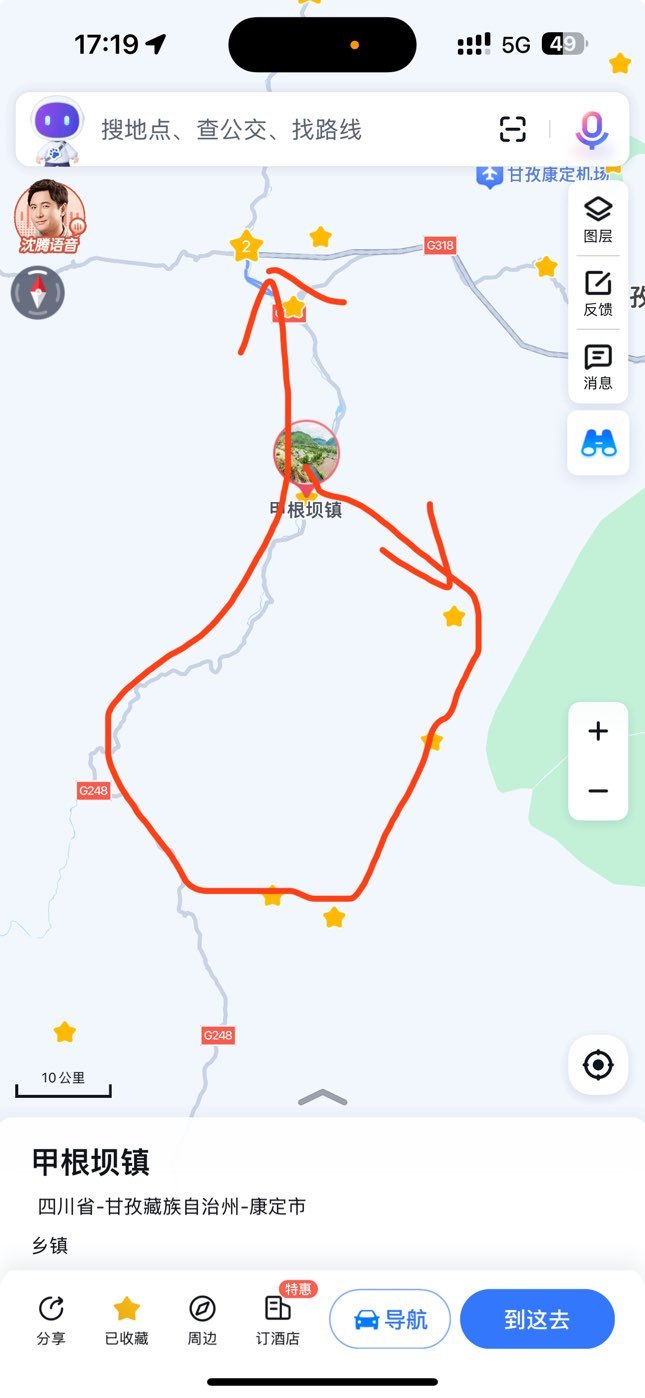Open the 消息 messages option
The image size is (645, 1398).
click(598, 366)
